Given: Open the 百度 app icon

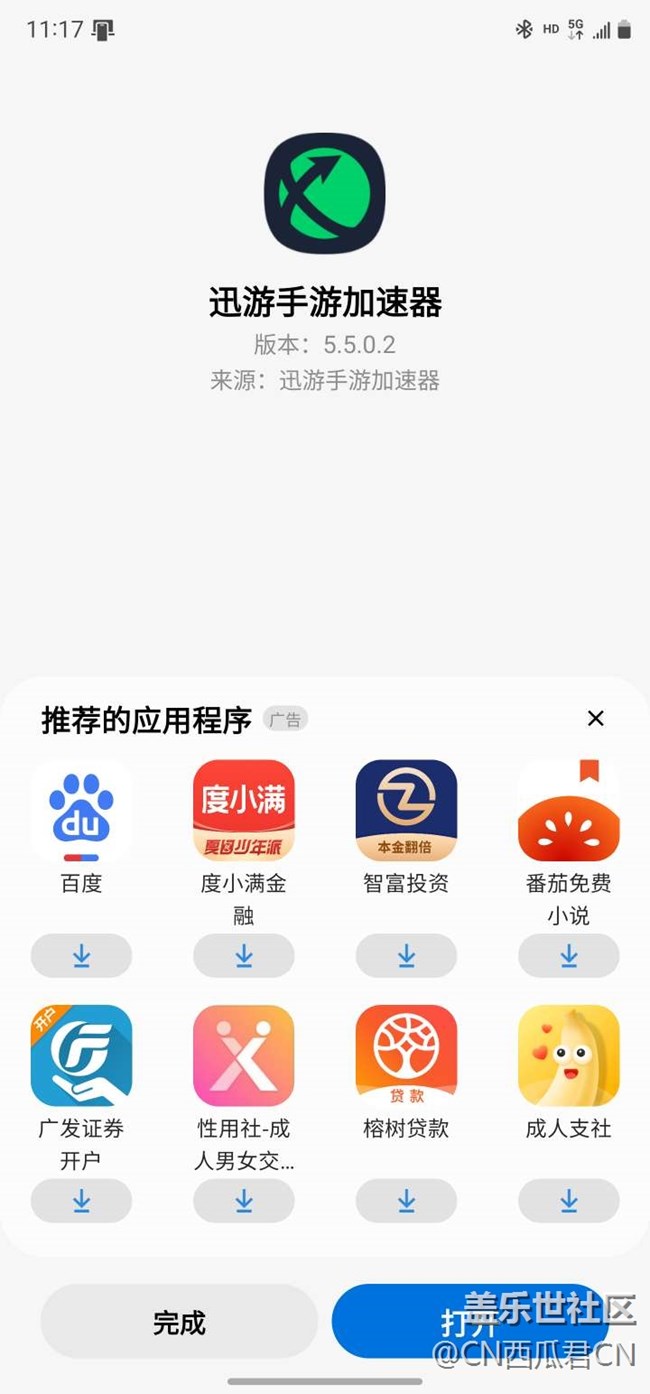Looking at the screenshot, I should click(81, 810).
